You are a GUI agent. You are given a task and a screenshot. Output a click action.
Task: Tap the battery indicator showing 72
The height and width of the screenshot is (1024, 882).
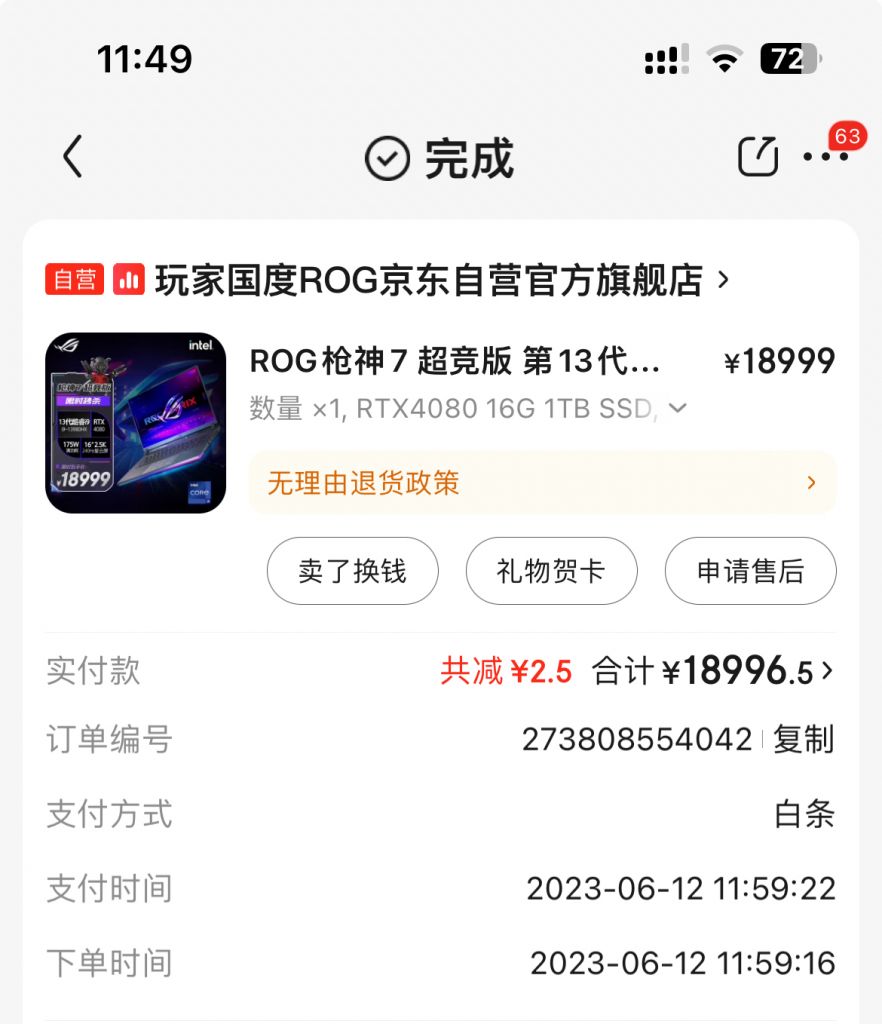(x=789, y=60)
